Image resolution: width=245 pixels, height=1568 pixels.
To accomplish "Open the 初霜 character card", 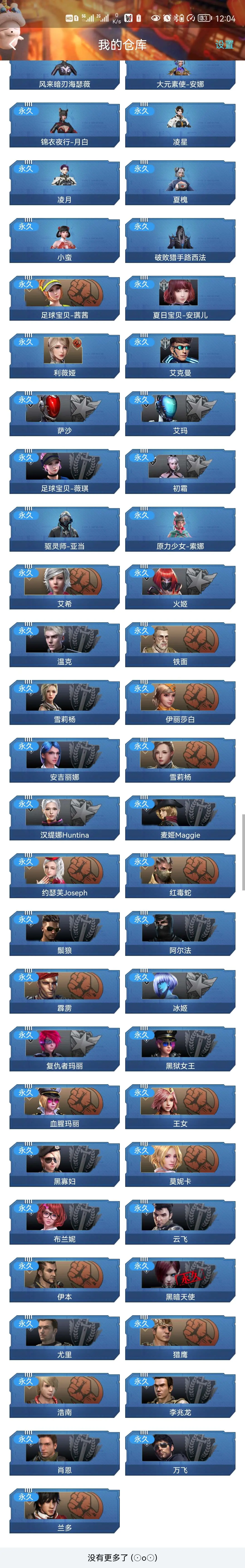I will point(180,472).
